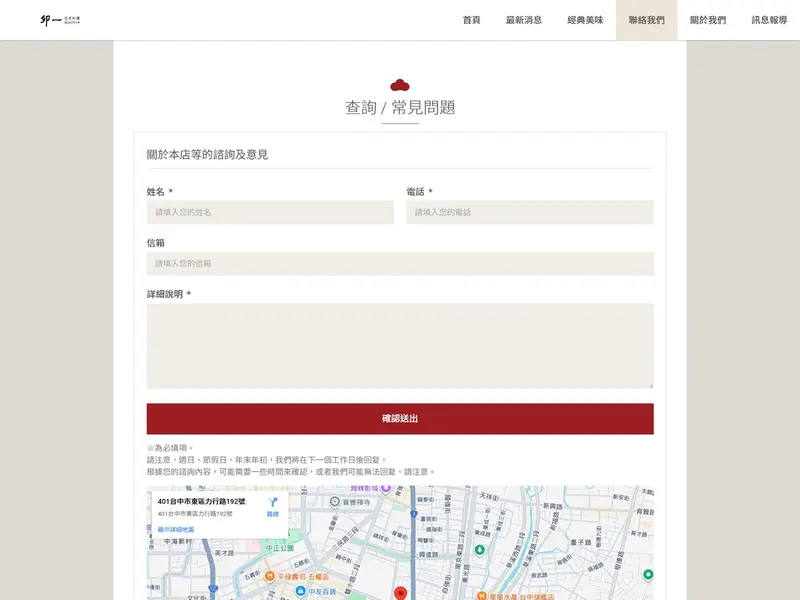Tap the 姓名 name input field
Screen dimensions: 800x600
click(270, 212)
